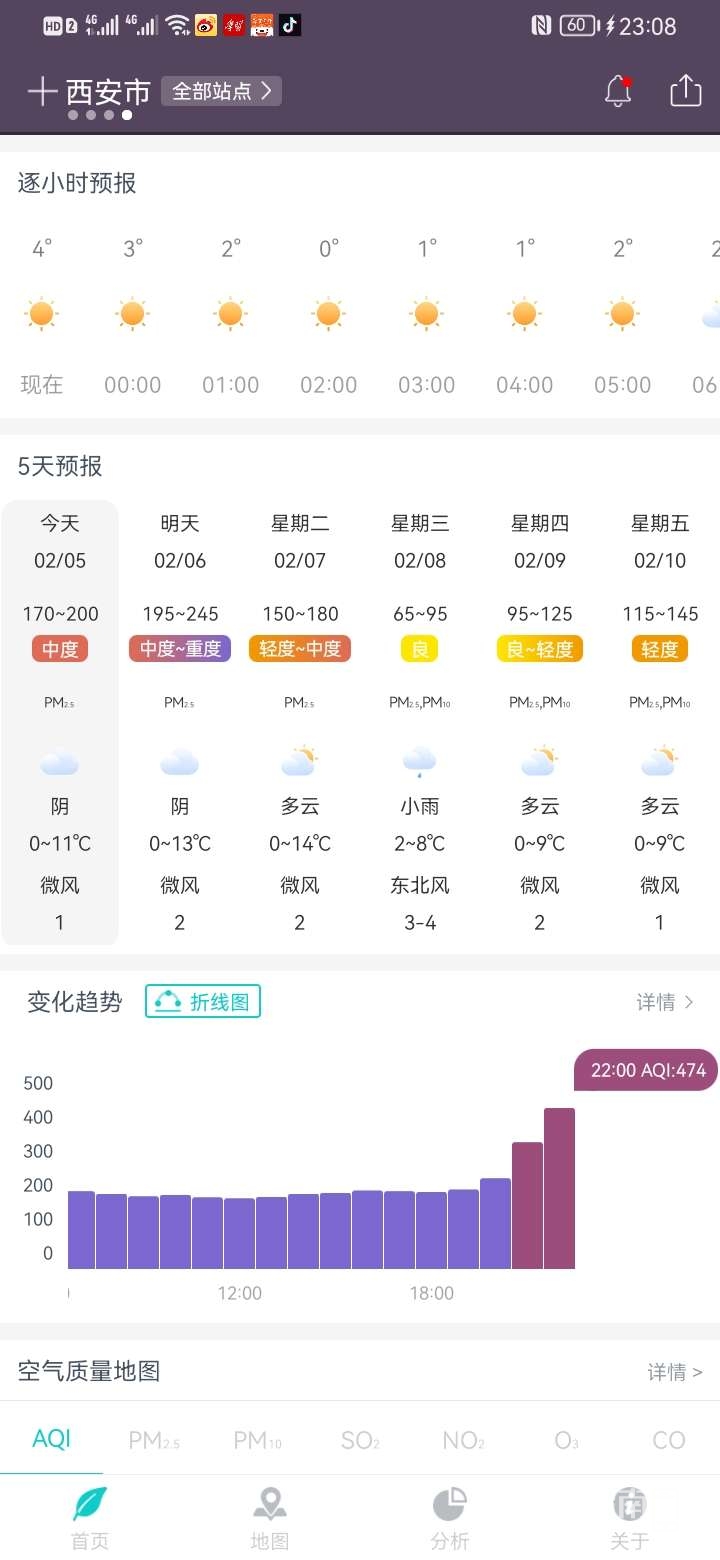Switch to the PM10 map tab
This screenshot has height=1560, width=720.
click(257, 1440)
